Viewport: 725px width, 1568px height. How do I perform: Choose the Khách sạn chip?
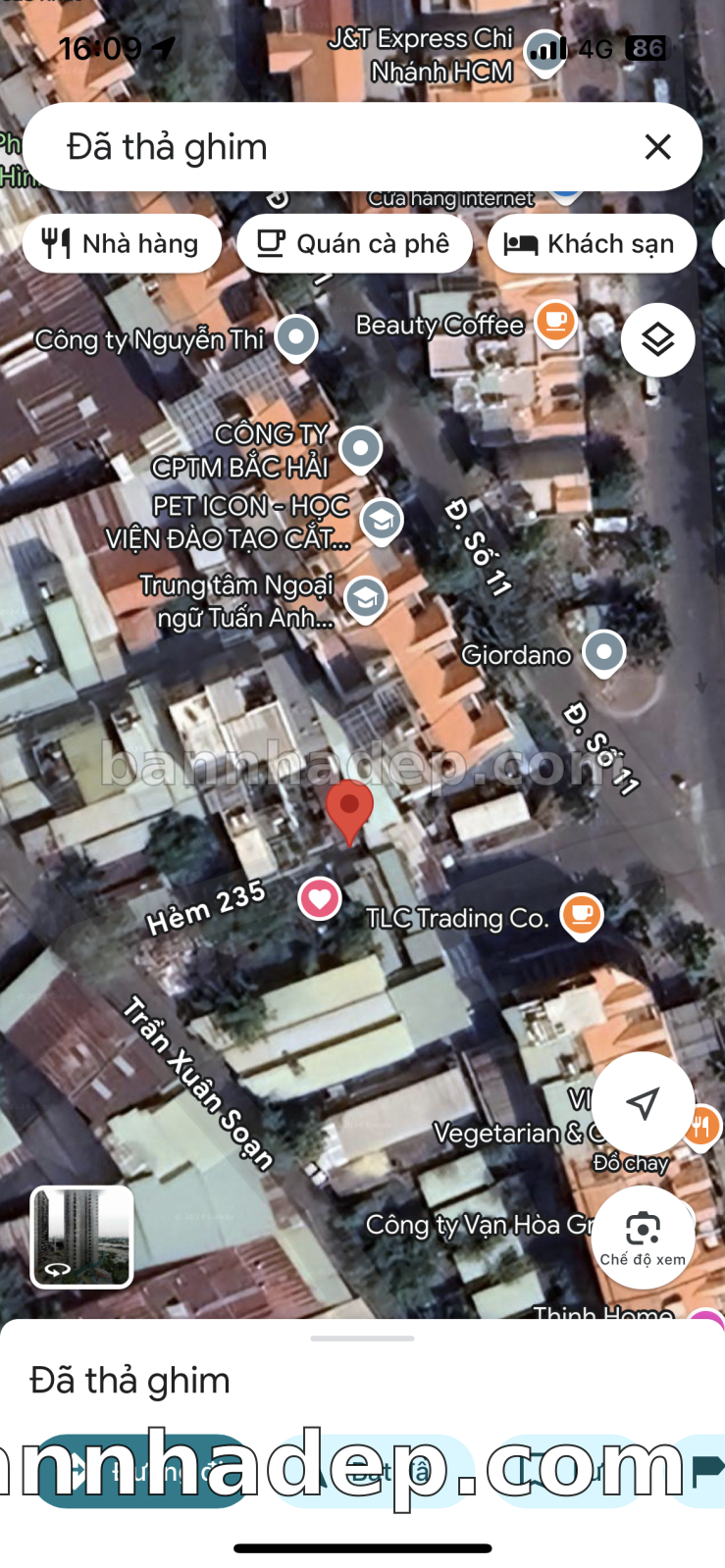click(592, 243)
